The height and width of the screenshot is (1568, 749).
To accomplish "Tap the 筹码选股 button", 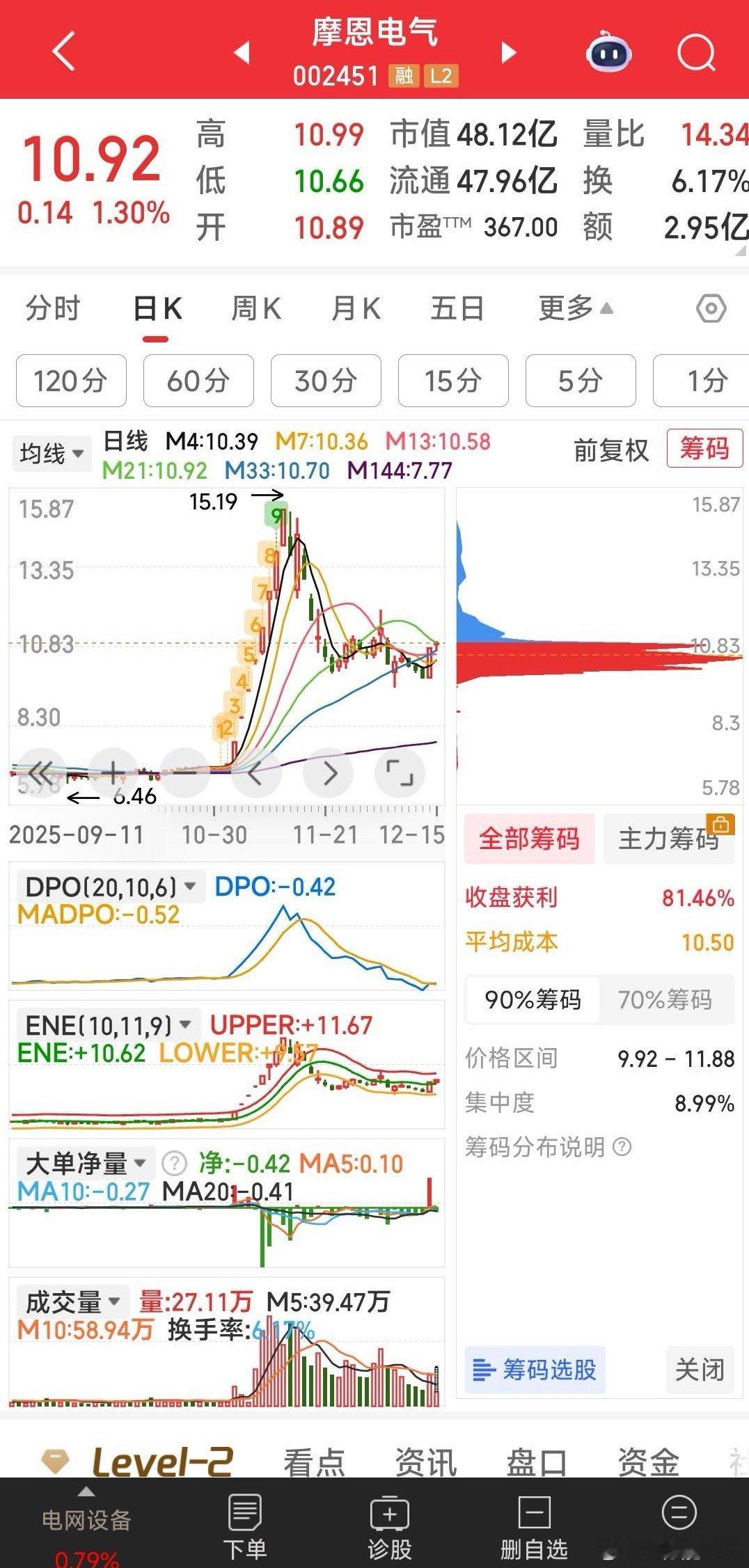I will pyautogui.click(x=535, y=1370).
